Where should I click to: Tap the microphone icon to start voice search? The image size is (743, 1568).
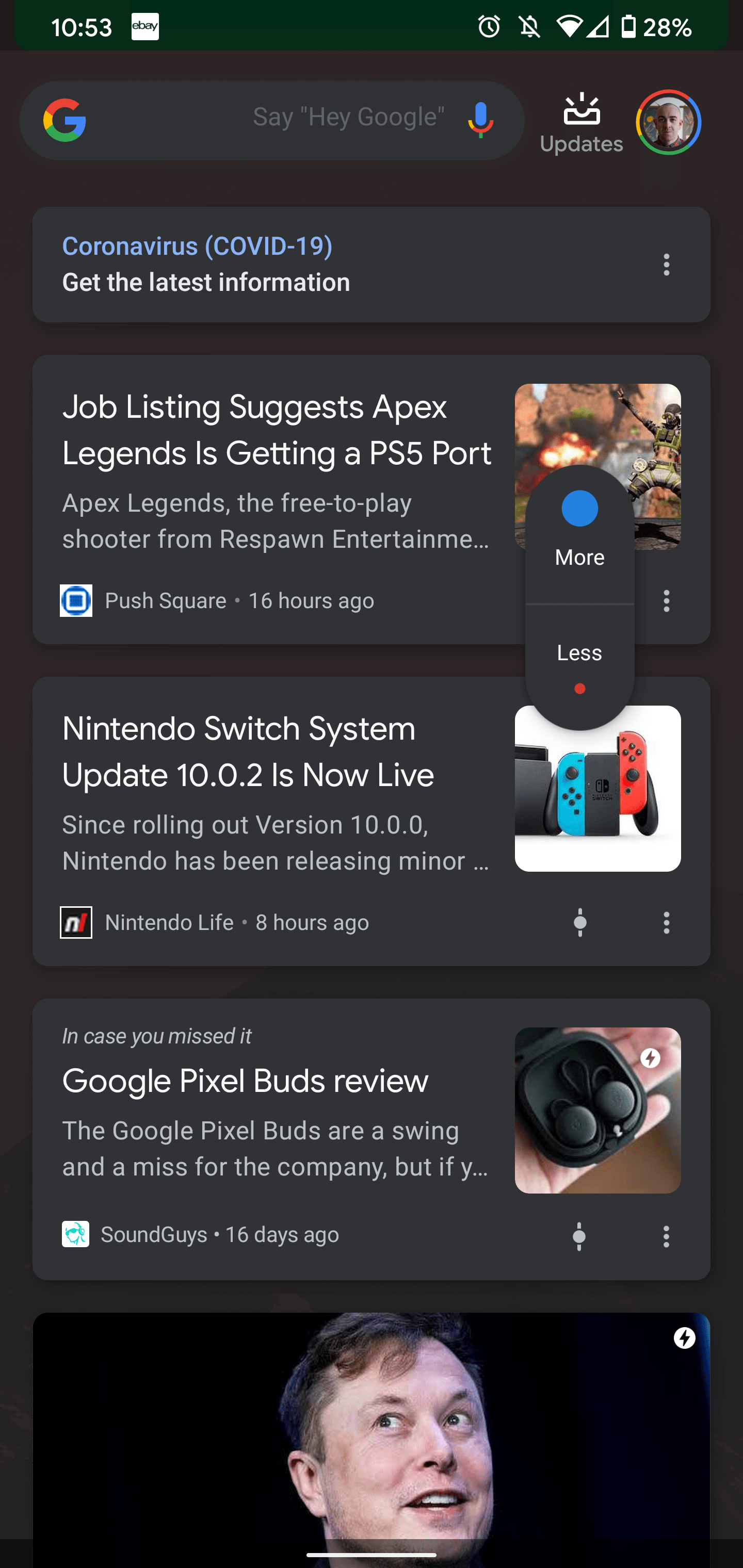coord(480,118)
